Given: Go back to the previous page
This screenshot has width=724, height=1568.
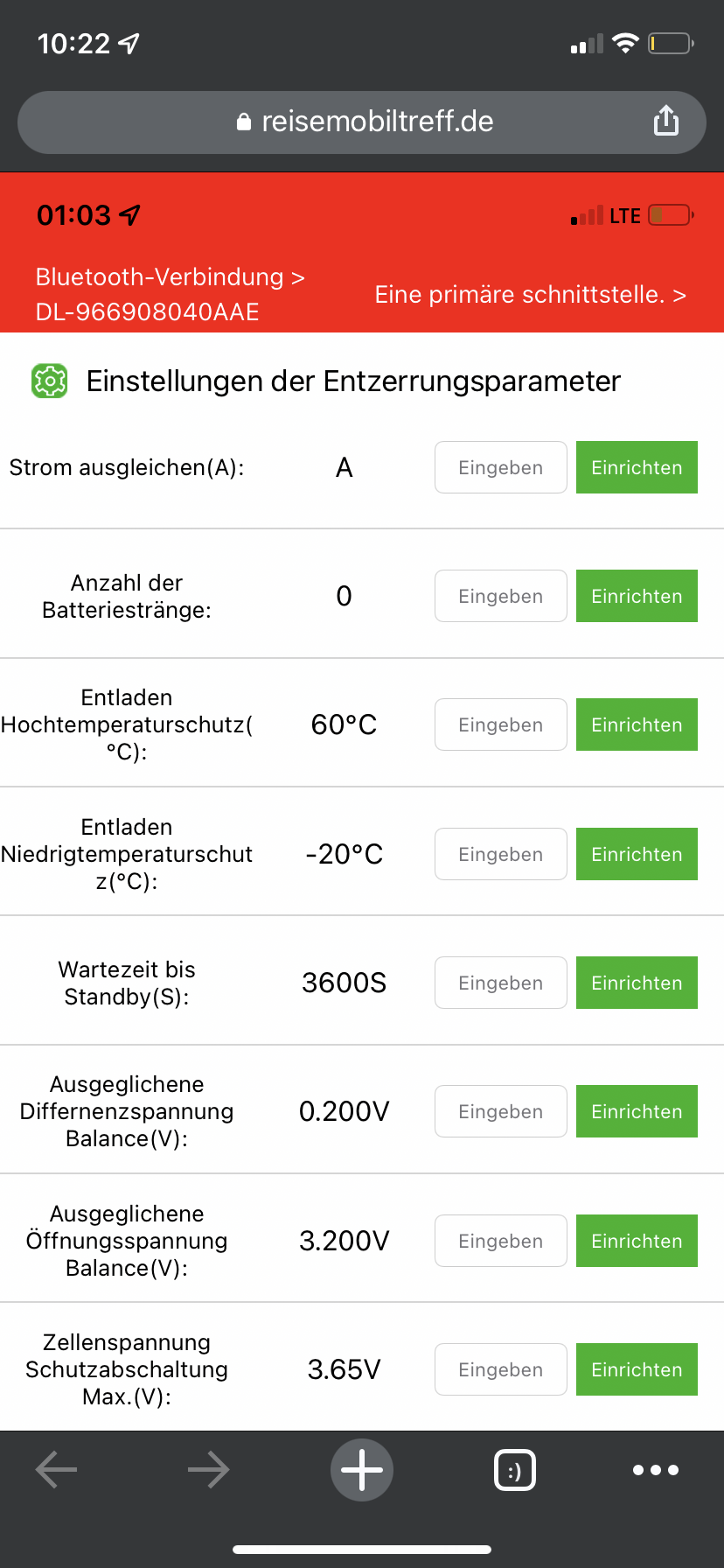Looking at the screenshot, I should (x=56, y=1470).
